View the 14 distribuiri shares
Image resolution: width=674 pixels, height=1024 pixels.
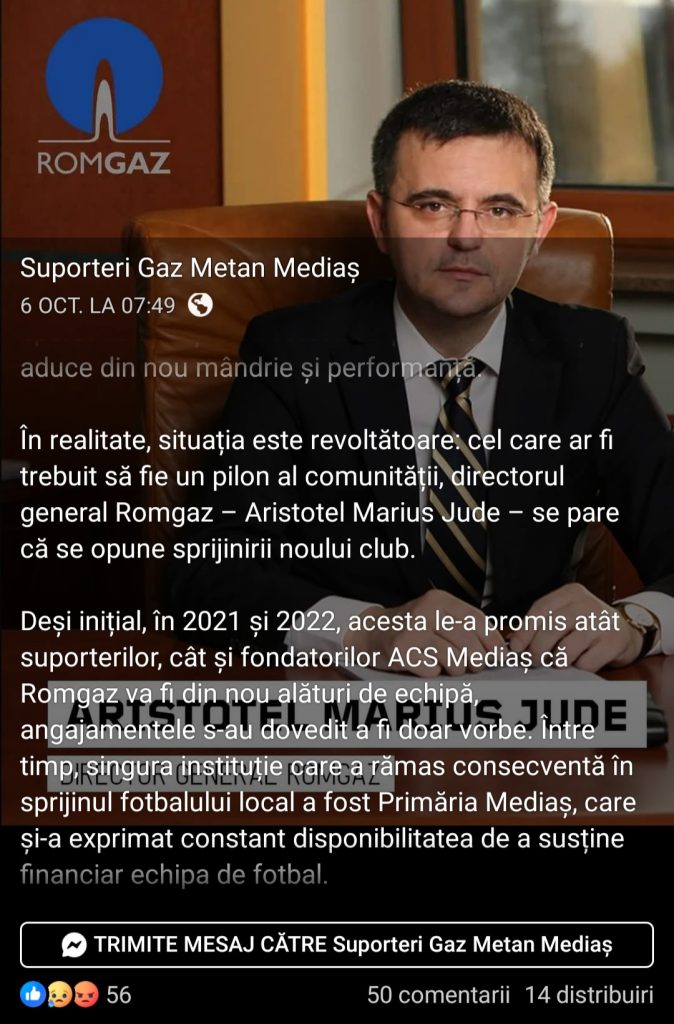[x=589, y=995]
